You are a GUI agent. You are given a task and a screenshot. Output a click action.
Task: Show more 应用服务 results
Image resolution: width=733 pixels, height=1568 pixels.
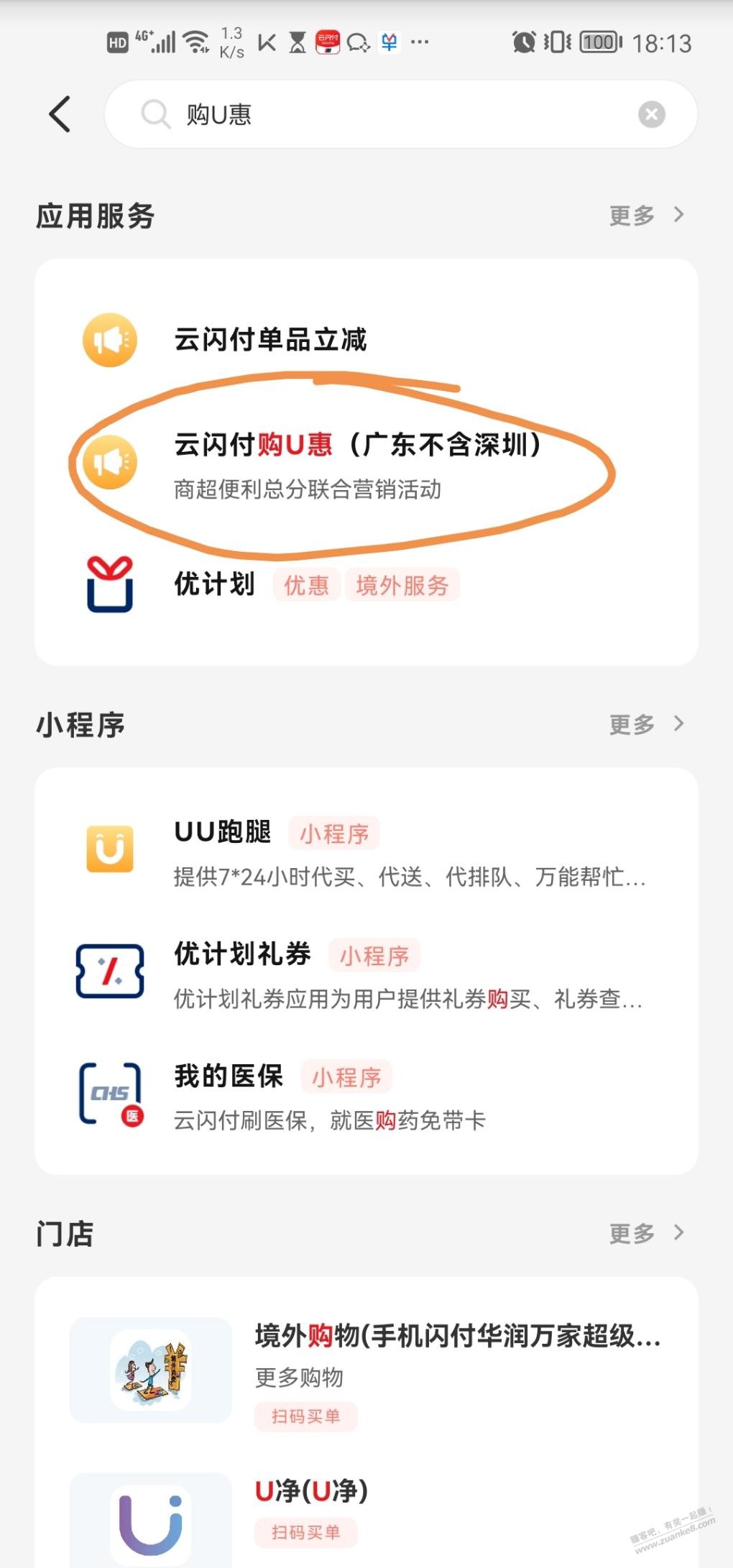click(x=645, y=215)
